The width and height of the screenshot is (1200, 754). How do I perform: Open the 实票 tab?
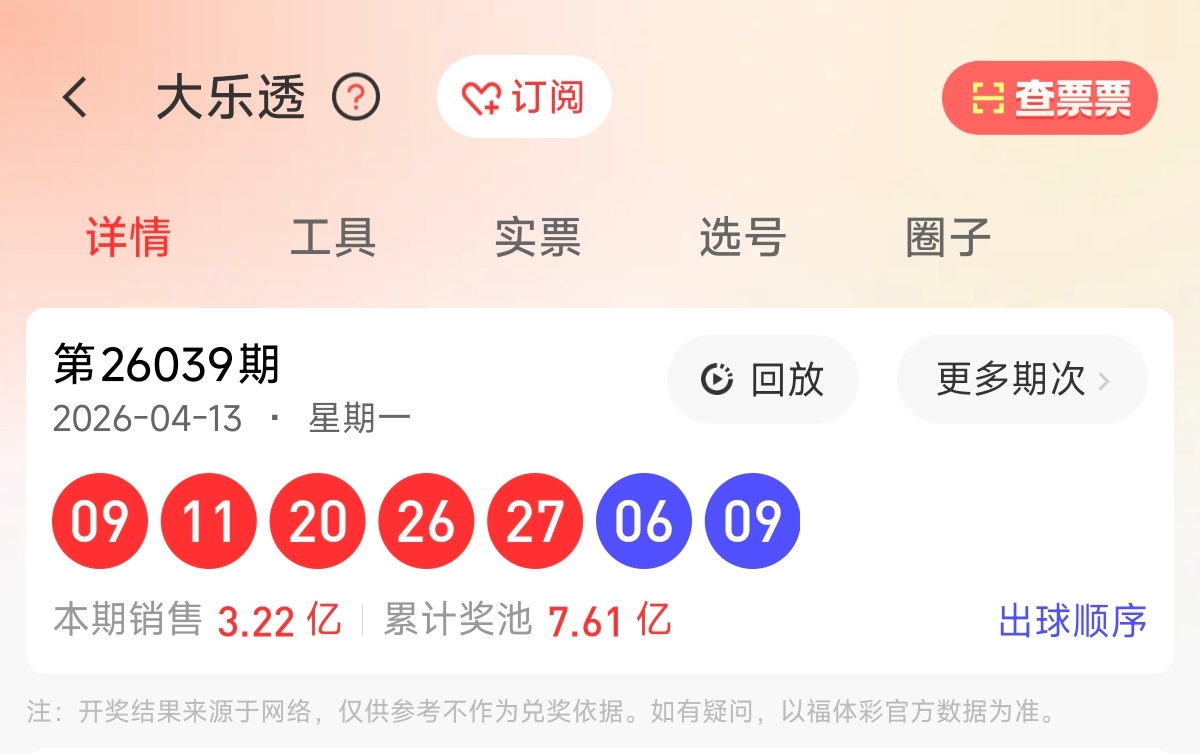(x=538, y=238)
